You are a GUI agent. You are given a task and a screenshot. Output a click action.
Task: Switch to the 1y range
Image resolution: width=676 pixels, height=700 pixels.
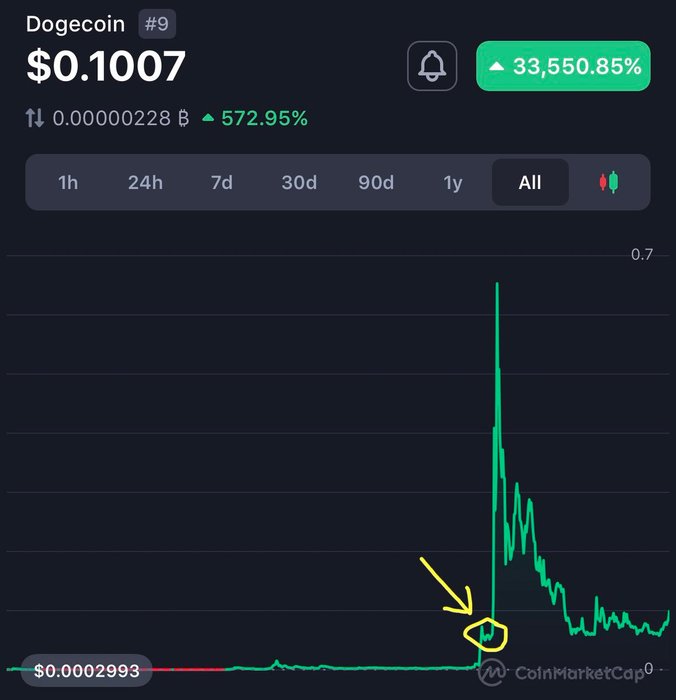[453, 182]
